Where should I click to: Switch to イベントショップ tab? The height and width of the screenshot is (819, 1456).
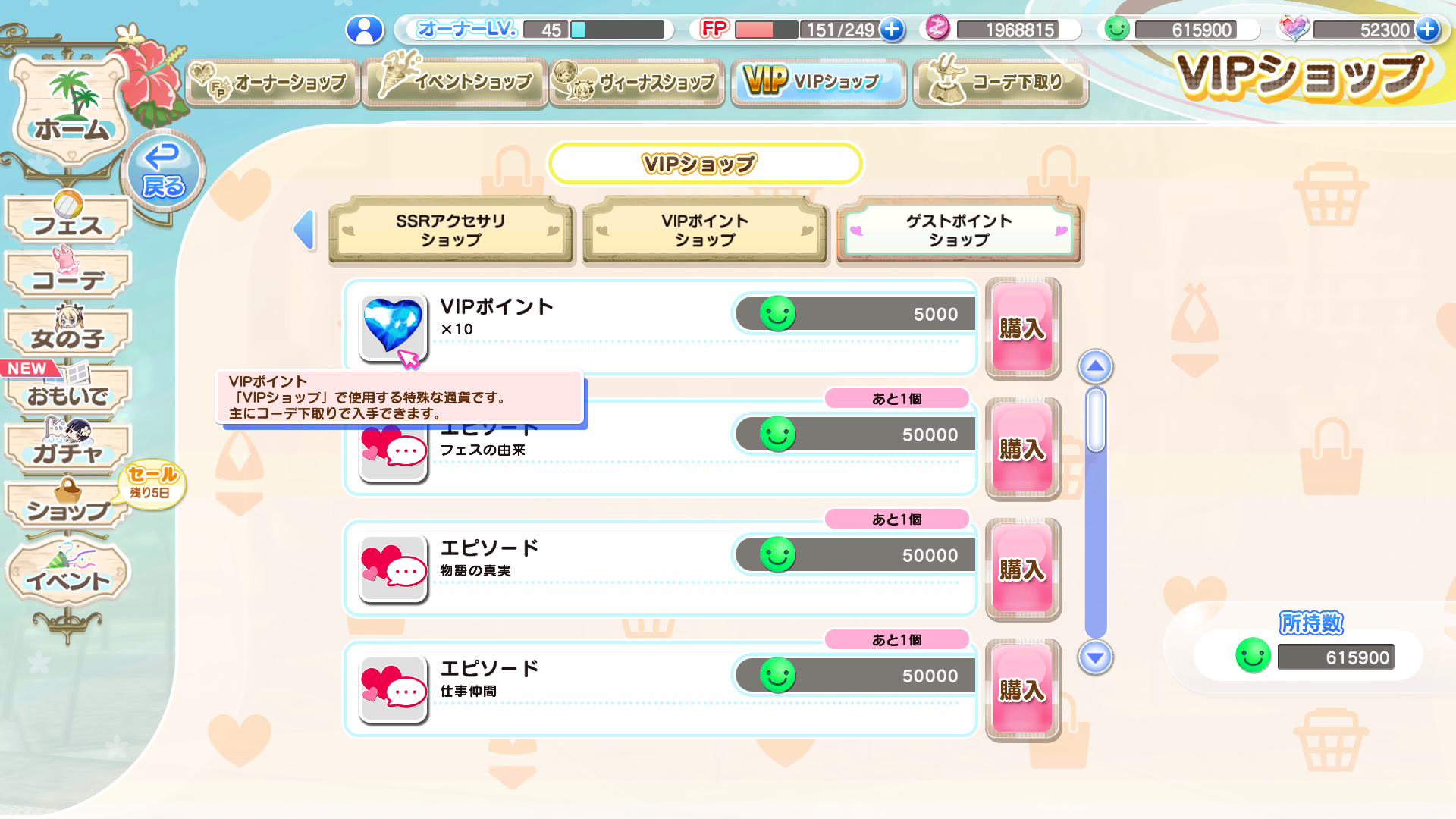coord(456,82)
